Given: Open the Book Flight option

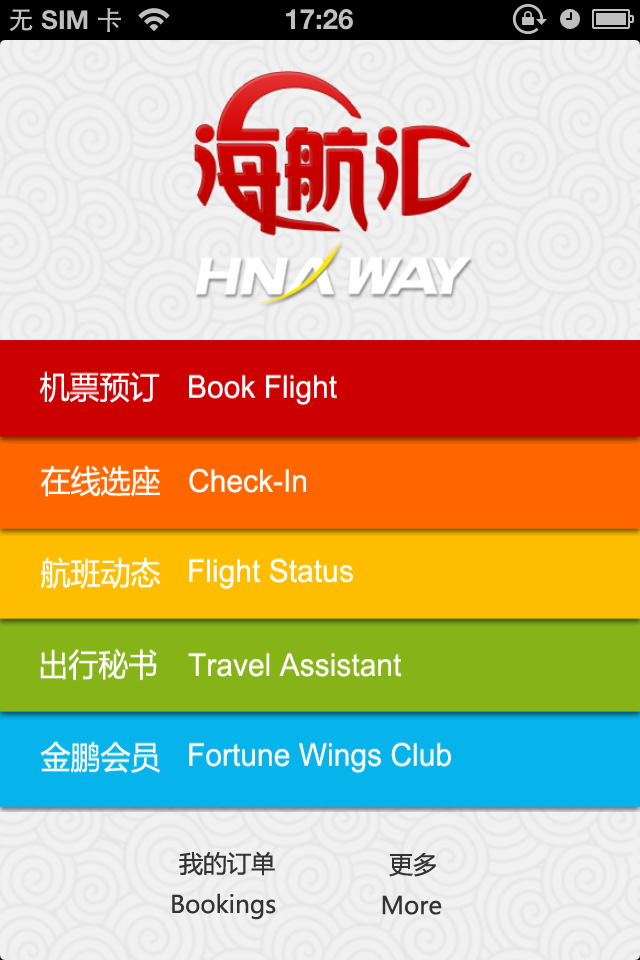Looking at the screenshot, I should coord(320,388).
